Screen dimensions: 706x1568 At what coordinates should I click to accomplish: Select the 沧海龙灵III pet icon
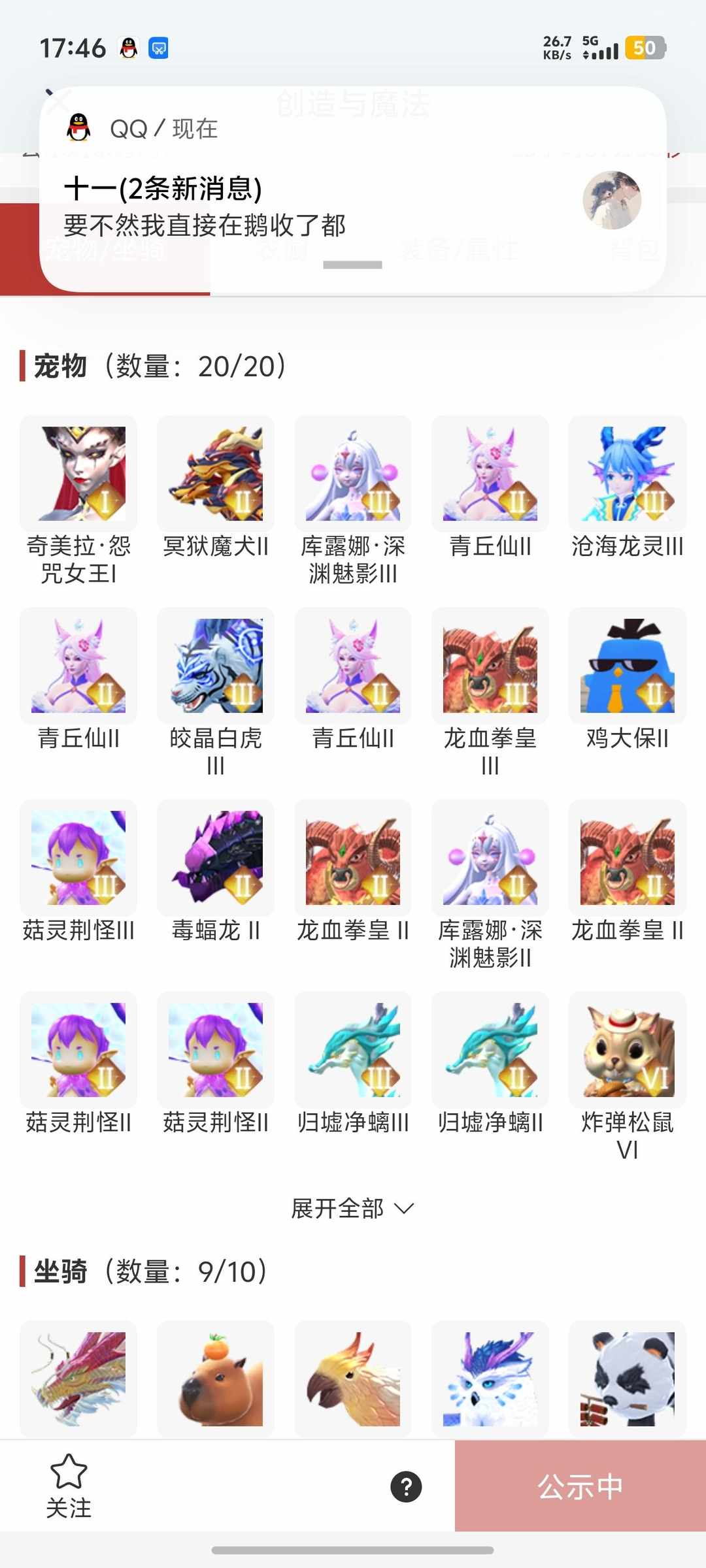point(627,474)
